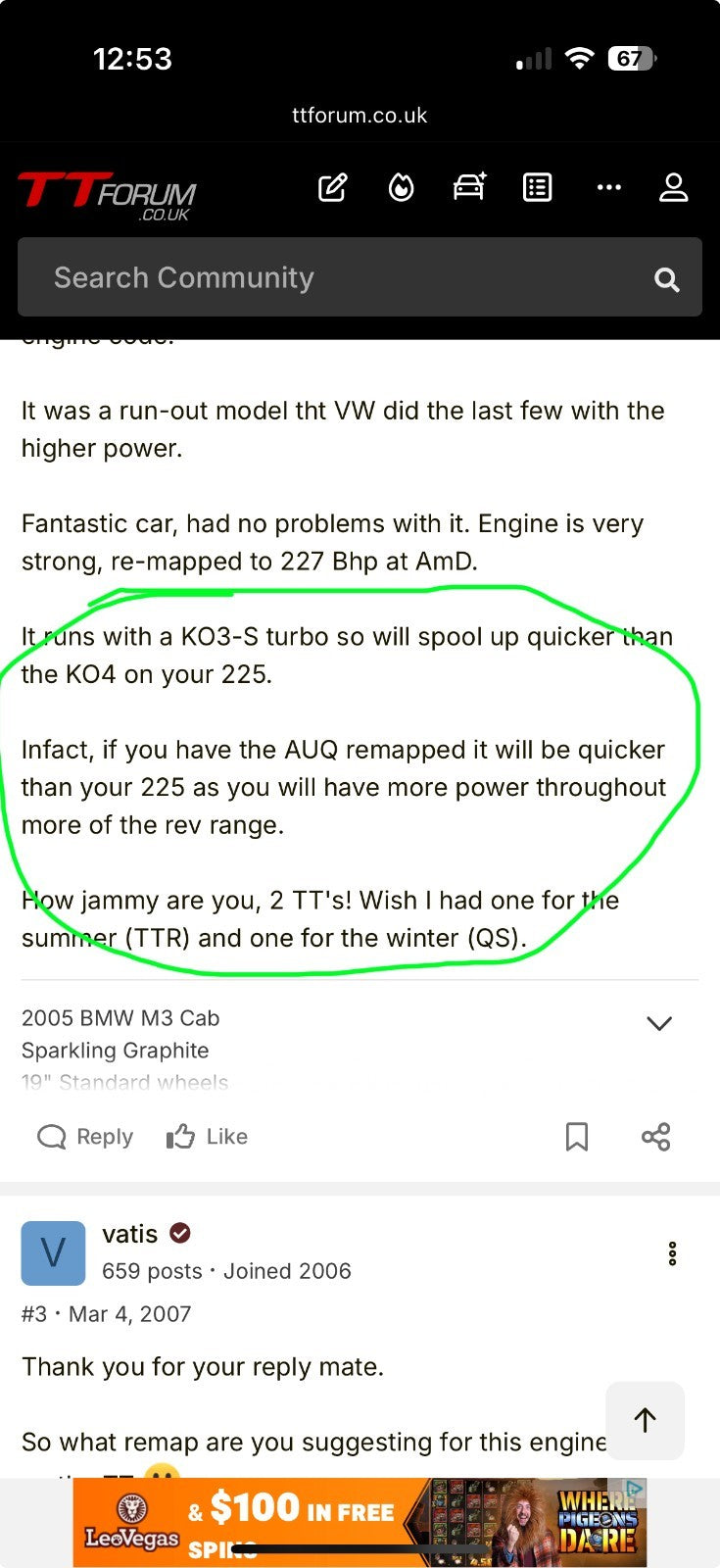Open the trending flame icon
The image size is (720, 1568).
point(401,187)
